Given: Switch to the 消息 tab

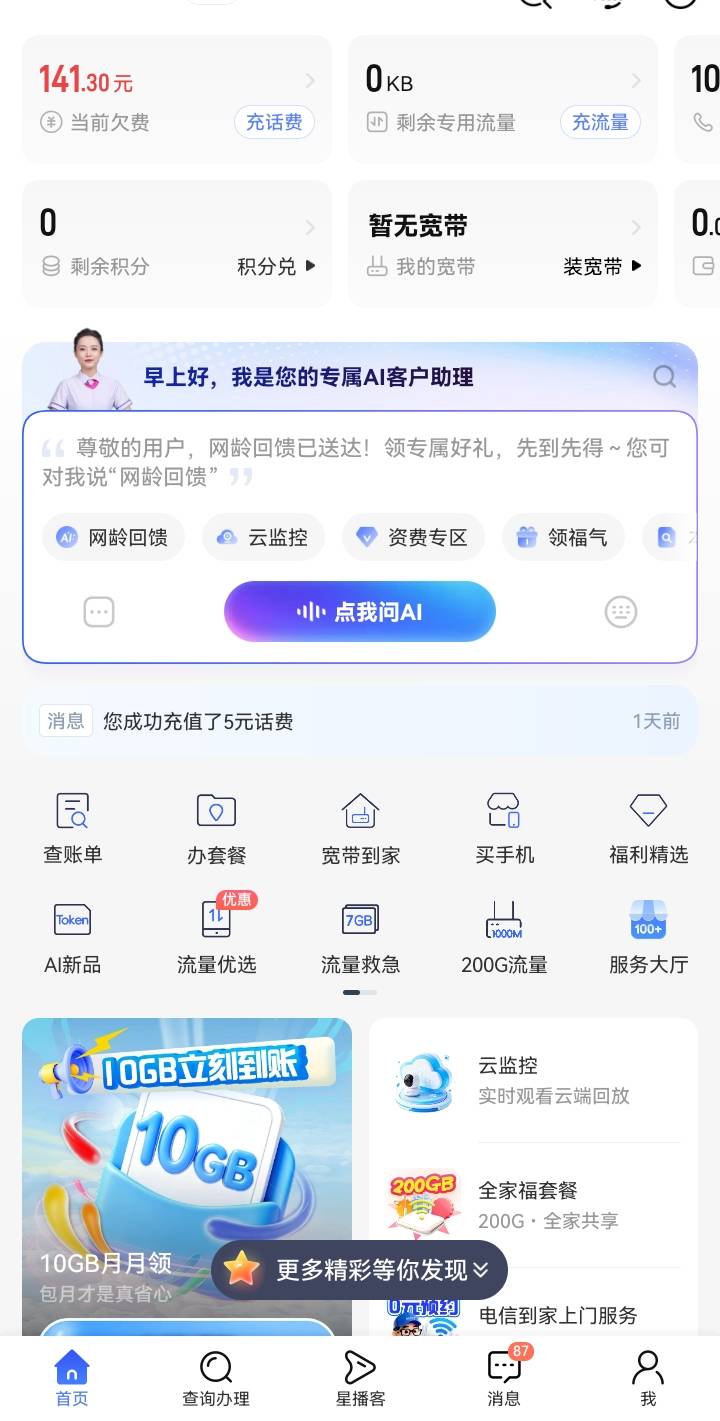Looking at the screenshot, I should click(x=504, y=1379).
